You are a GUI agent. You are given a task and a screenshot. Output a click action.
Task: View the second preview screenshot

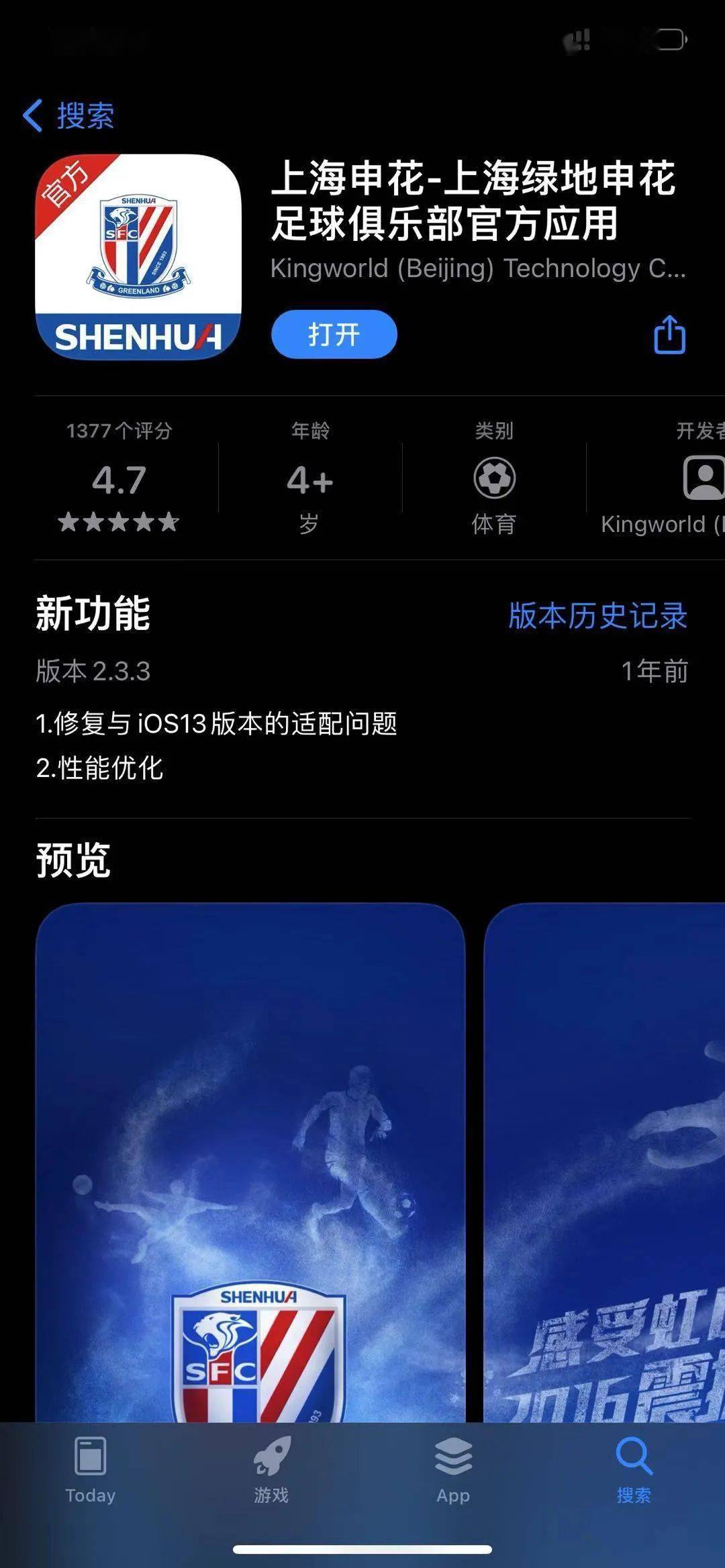point(604,1161)
